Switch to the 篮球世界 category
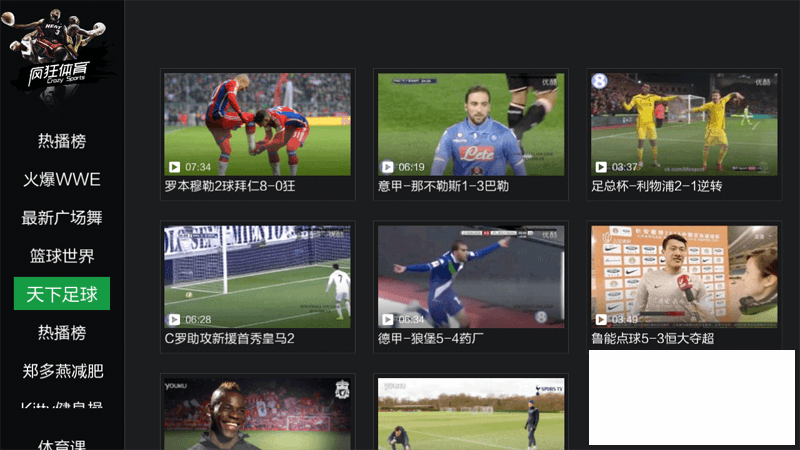The height and width of the screenshot is (450, 800). coord(62,256)
